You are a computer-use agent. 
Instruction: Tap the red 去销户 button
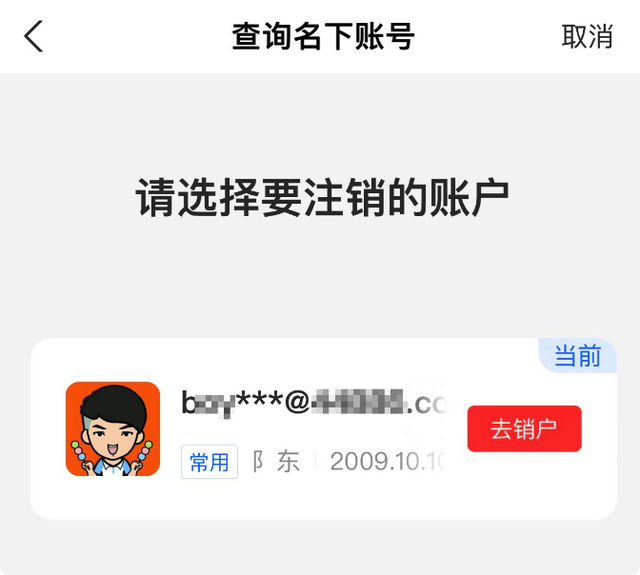click(524, 429)
